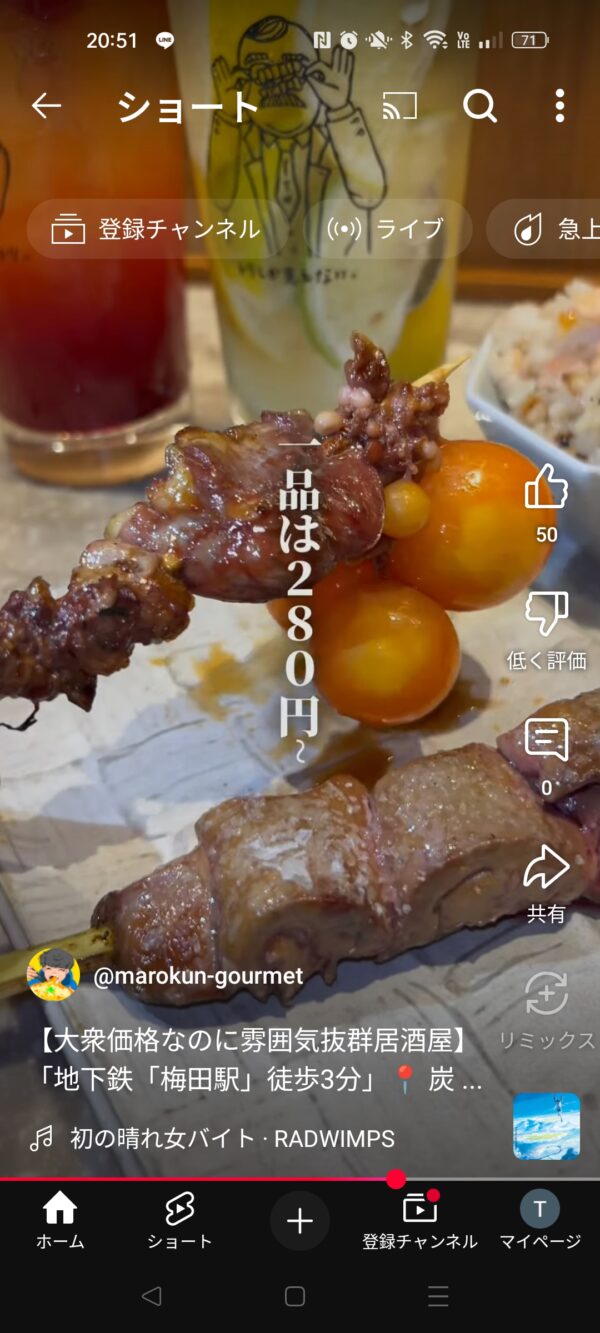
Task: Cast this Short to a device
Action: pos(400,105)
